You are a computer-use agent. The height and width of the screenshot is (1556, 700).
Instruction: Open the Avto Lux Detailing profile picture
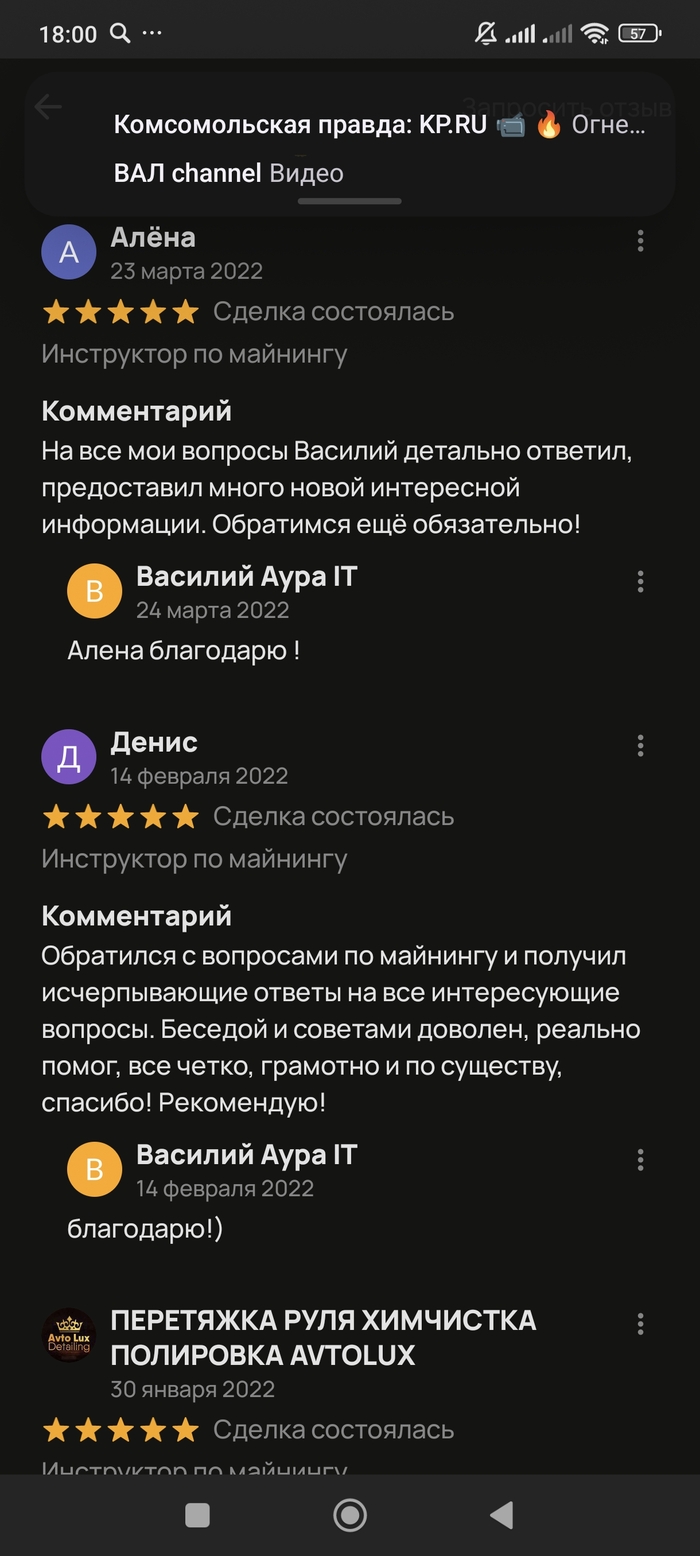point(69,1335)
